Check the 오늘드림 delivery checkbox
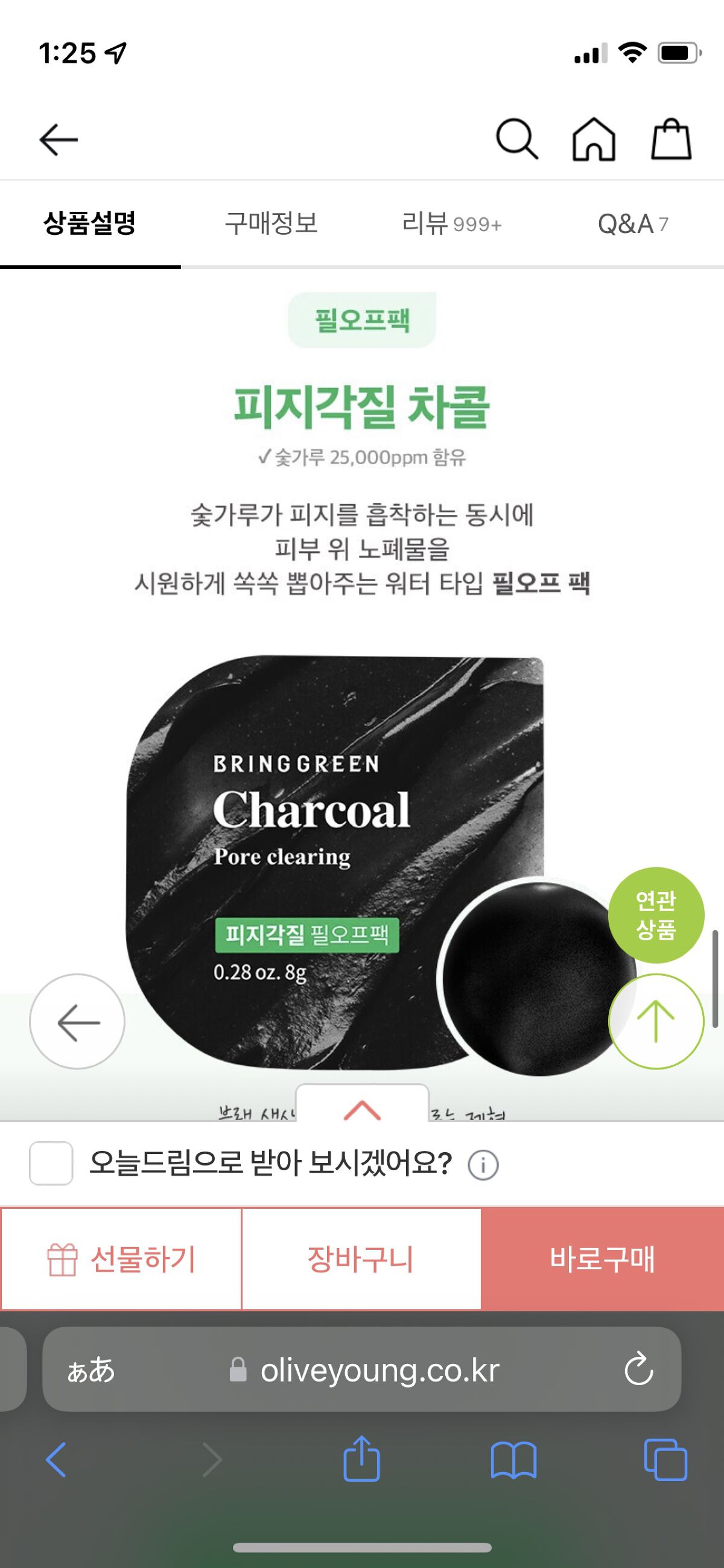 tap(51, 1163)
